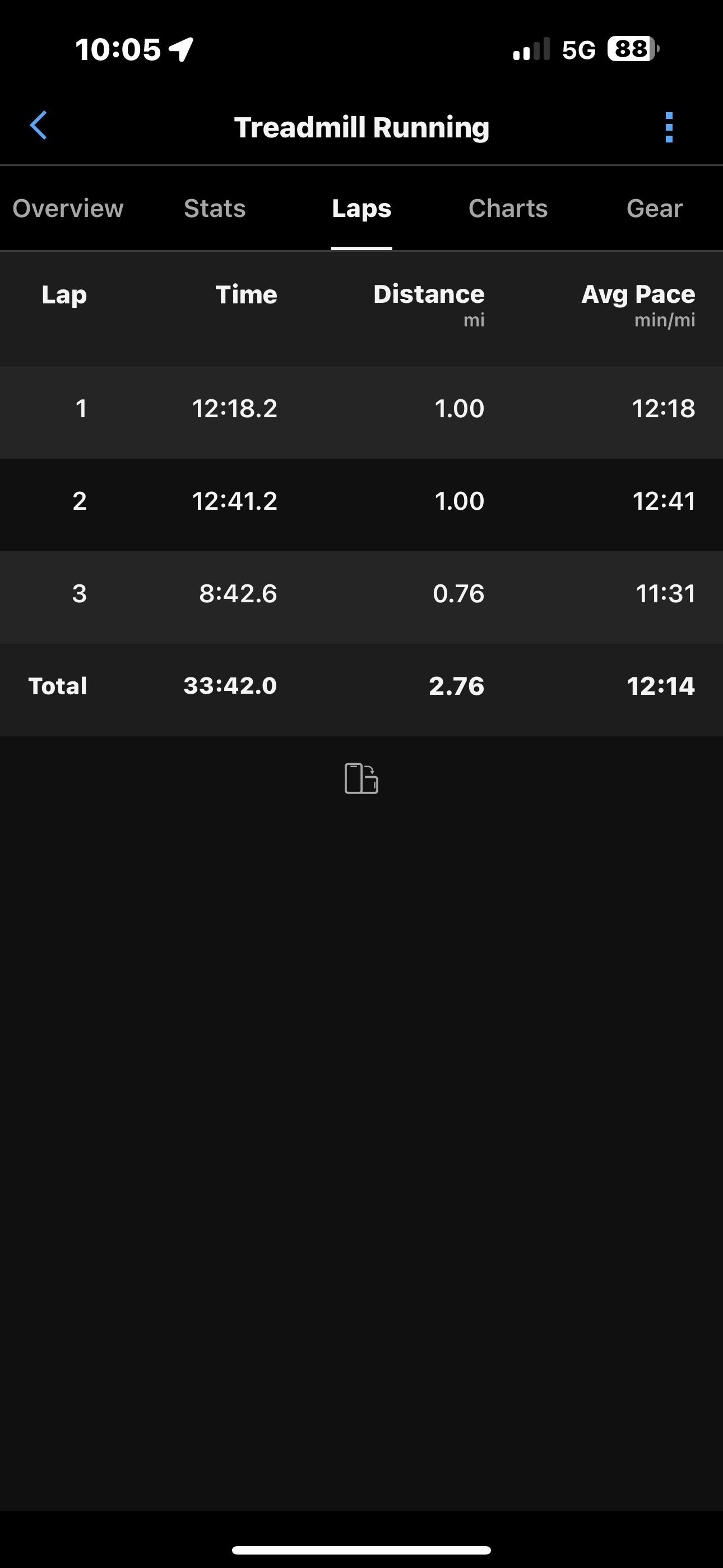The height and width of the screenshot is (1568, 723).
Task: Open the Gear tab
Action: [654, 208]
